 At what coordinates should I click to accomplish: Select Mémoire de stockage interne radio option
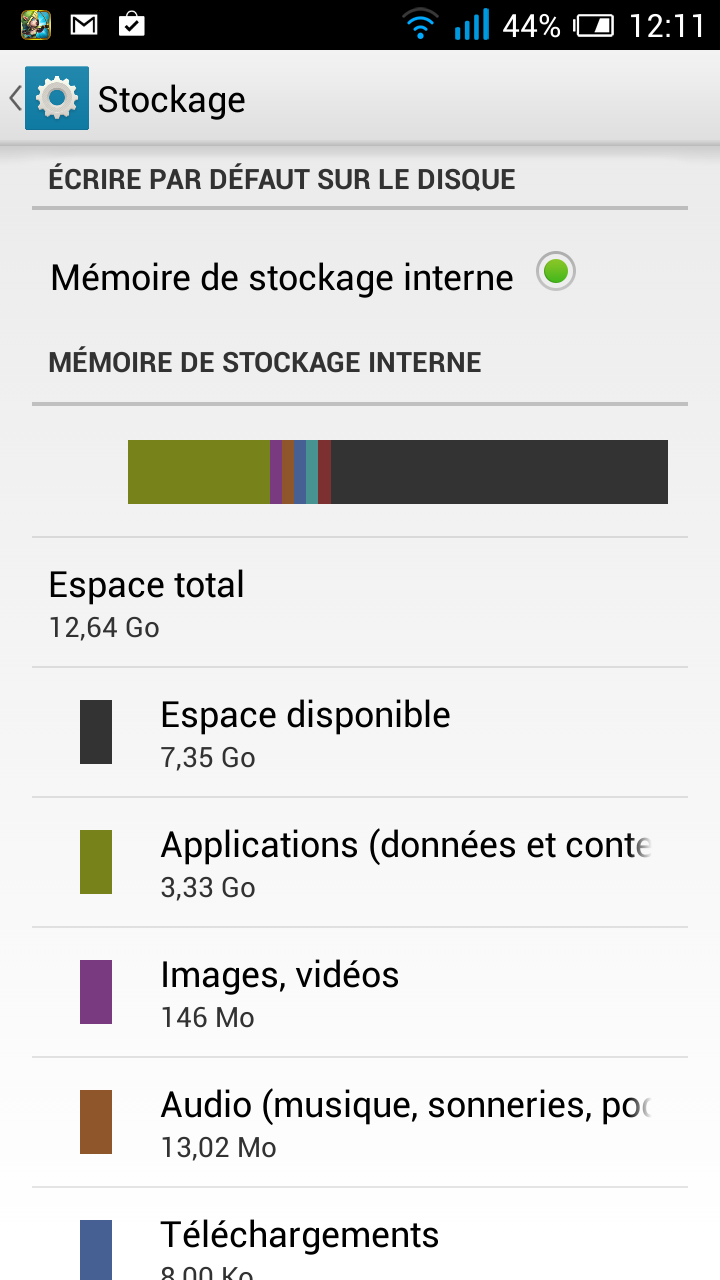555,273
